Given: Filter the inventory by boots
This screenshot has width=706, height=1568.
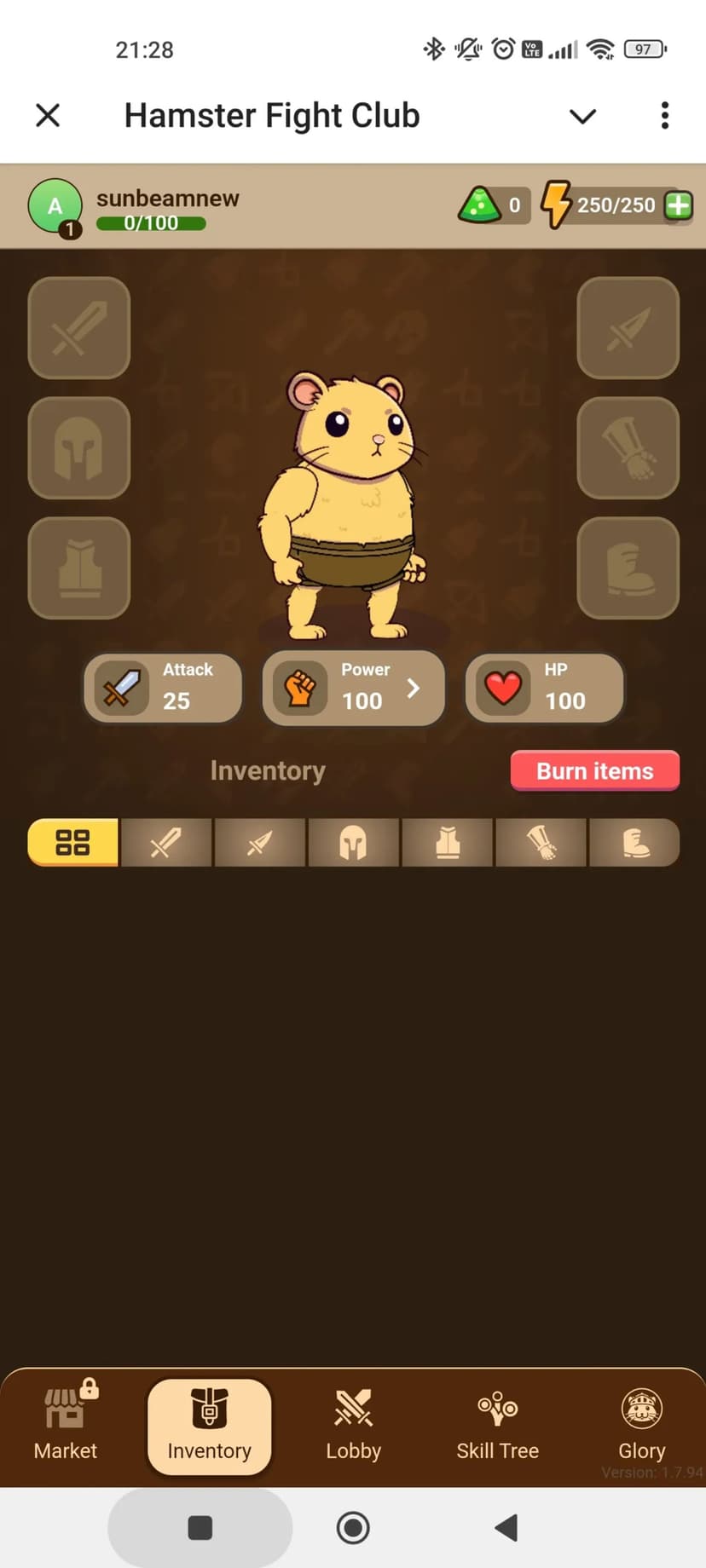Looking at the screenshot, I should click(634, 843).
